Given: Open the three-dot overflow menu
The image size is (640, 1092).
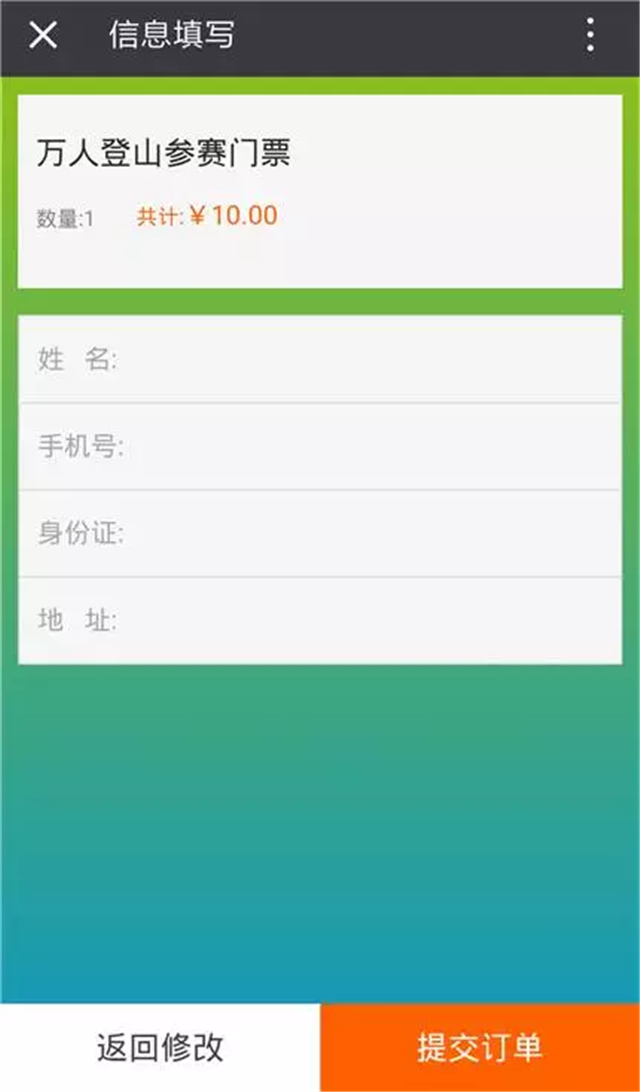Looking at the screenshot, I should [x=590, y=35].
